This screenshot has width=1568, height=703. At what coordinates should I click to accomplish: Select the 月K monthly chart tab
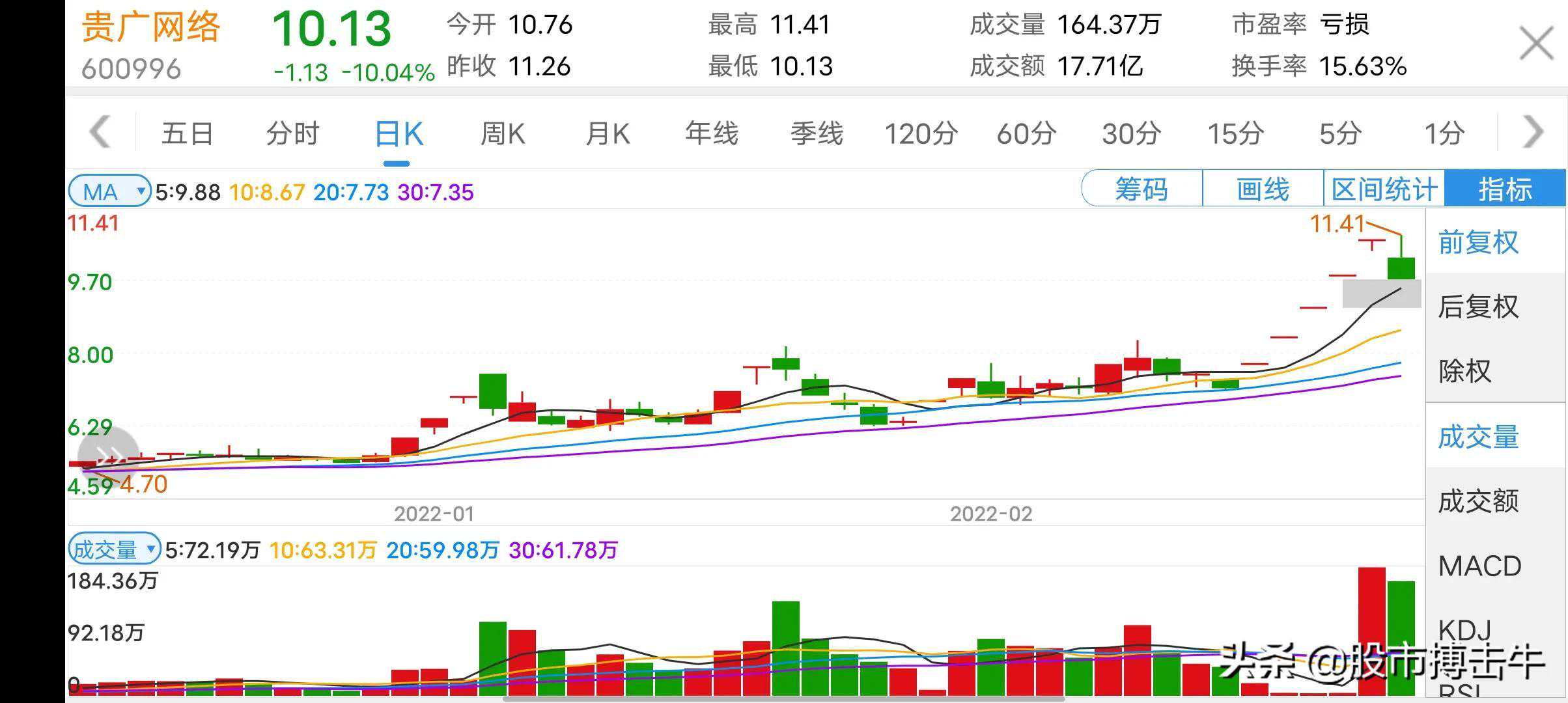[608, 134]
